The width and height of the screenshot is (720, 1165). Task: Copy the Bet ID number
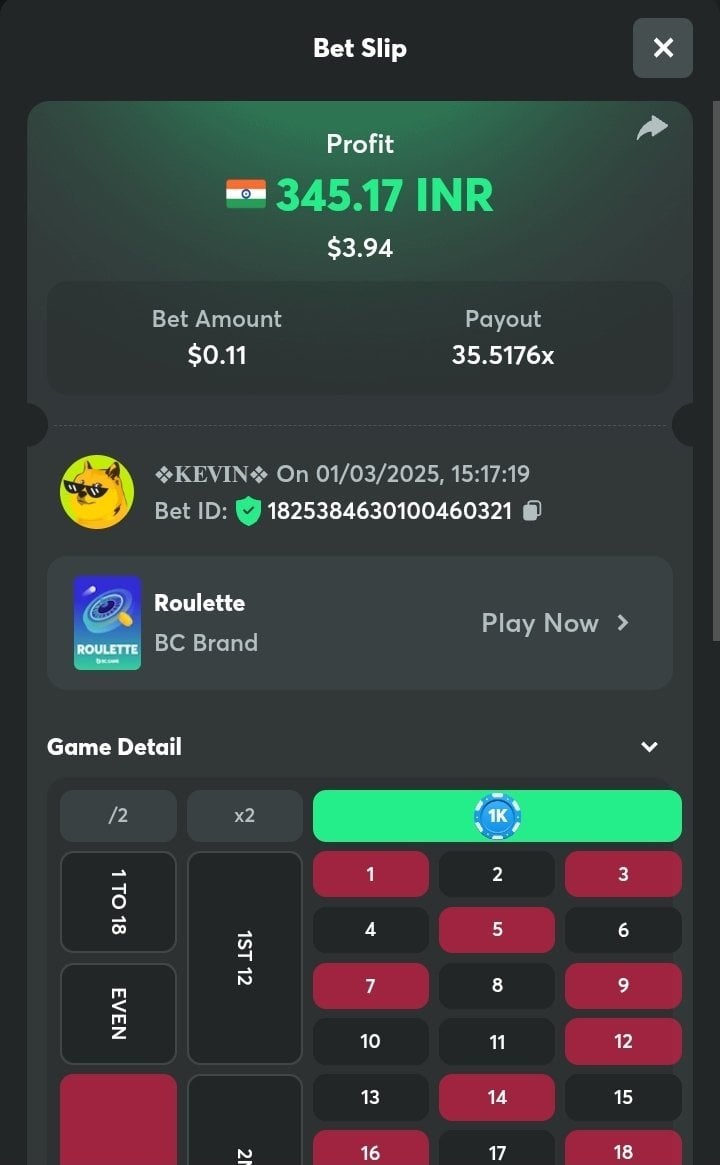click(x=533, y=511)
